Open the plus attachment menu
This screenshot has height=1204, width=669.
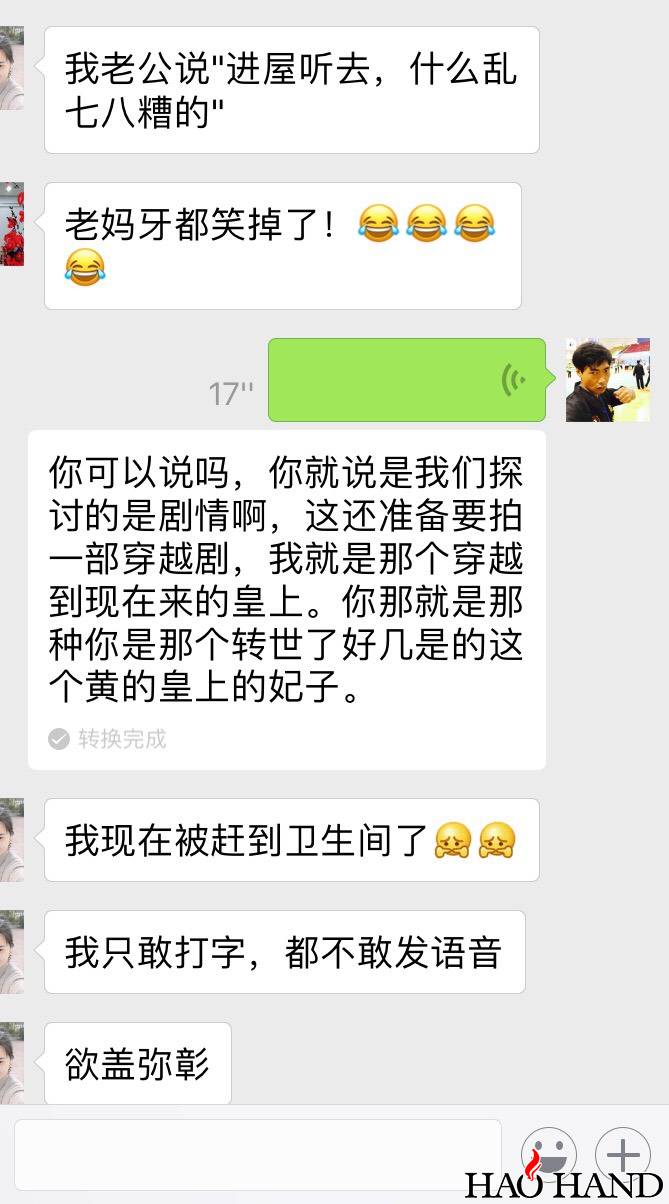click(622, 1154)
